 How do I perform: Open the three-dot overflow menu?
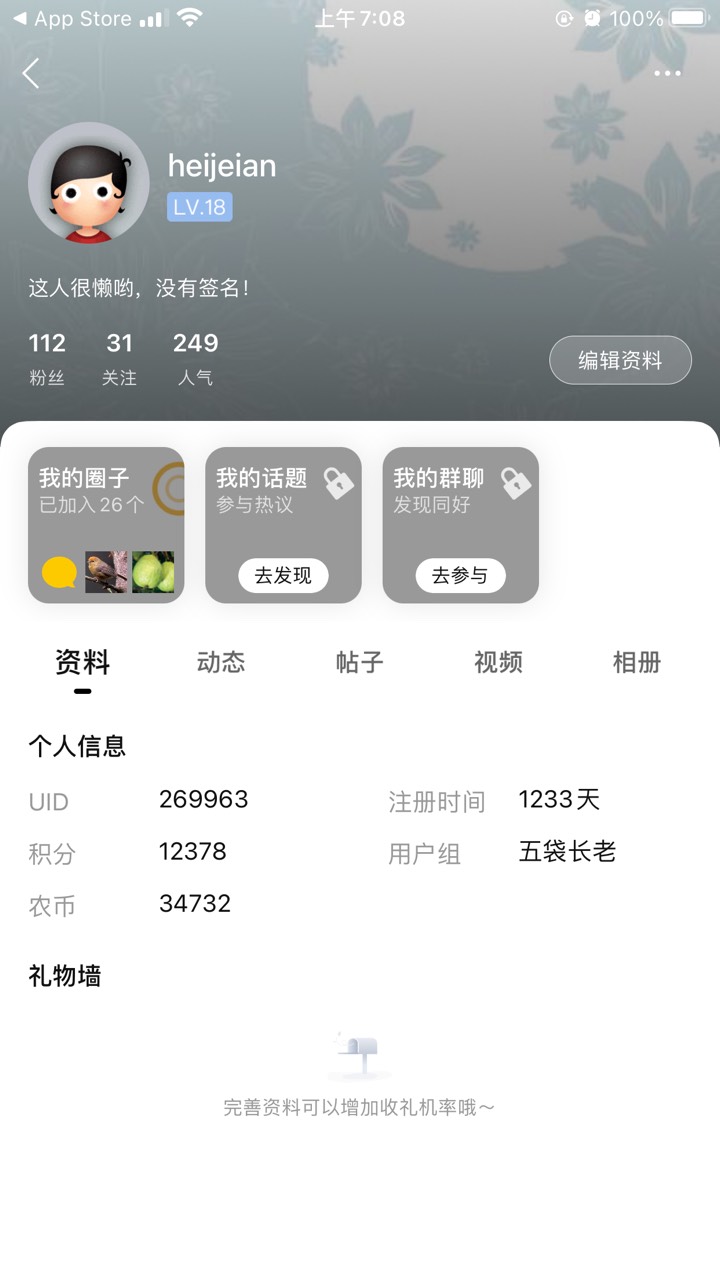point(667,73)
